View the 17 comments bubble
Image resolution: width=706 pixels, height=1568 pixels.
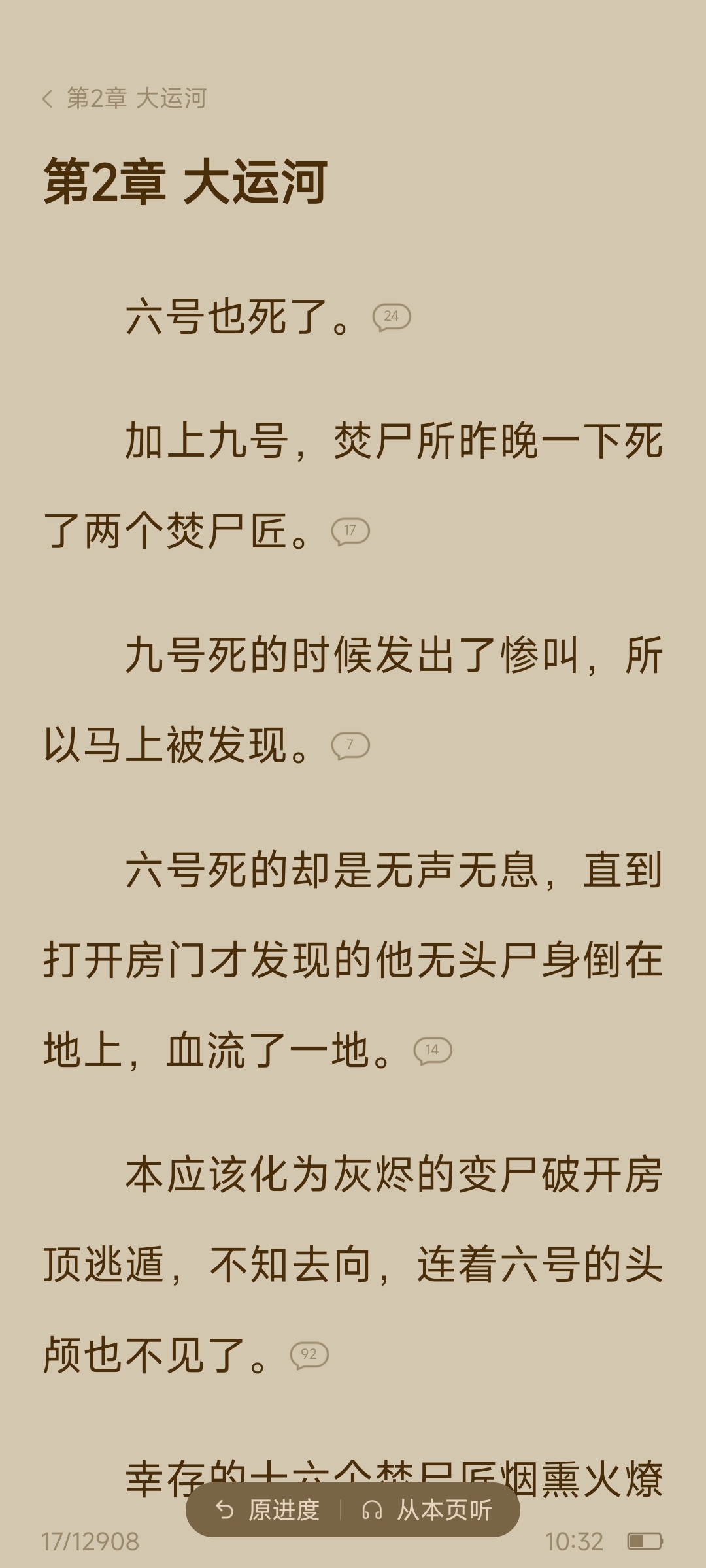(x=350, y=531)
